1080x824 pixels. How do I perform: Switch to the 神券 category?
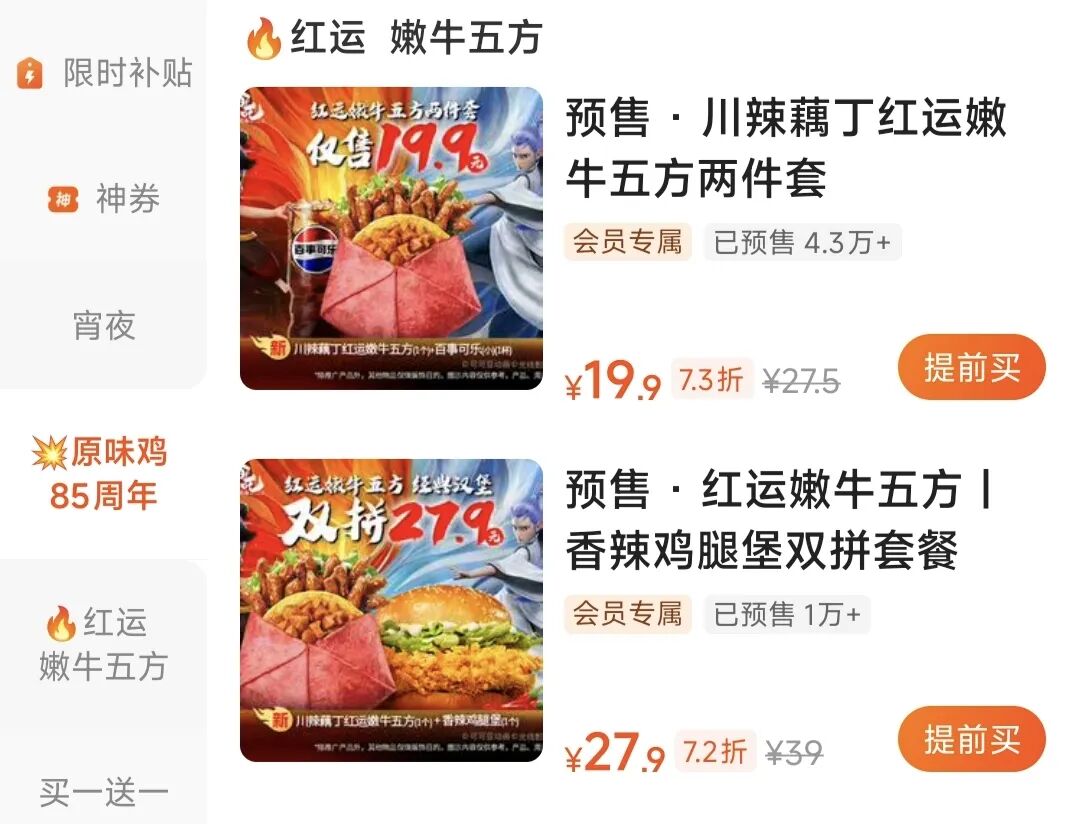(103, 199)
